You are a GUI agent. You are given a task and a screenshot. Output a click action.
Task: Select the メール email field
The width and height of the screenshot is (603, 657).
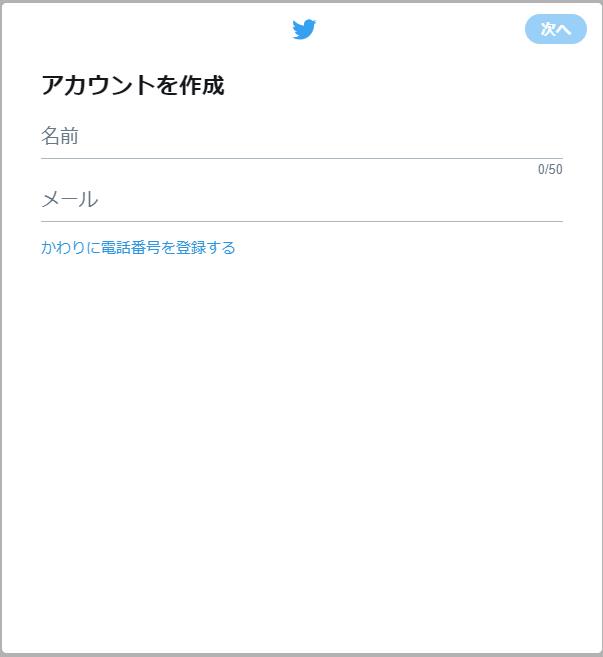(300, 200)
